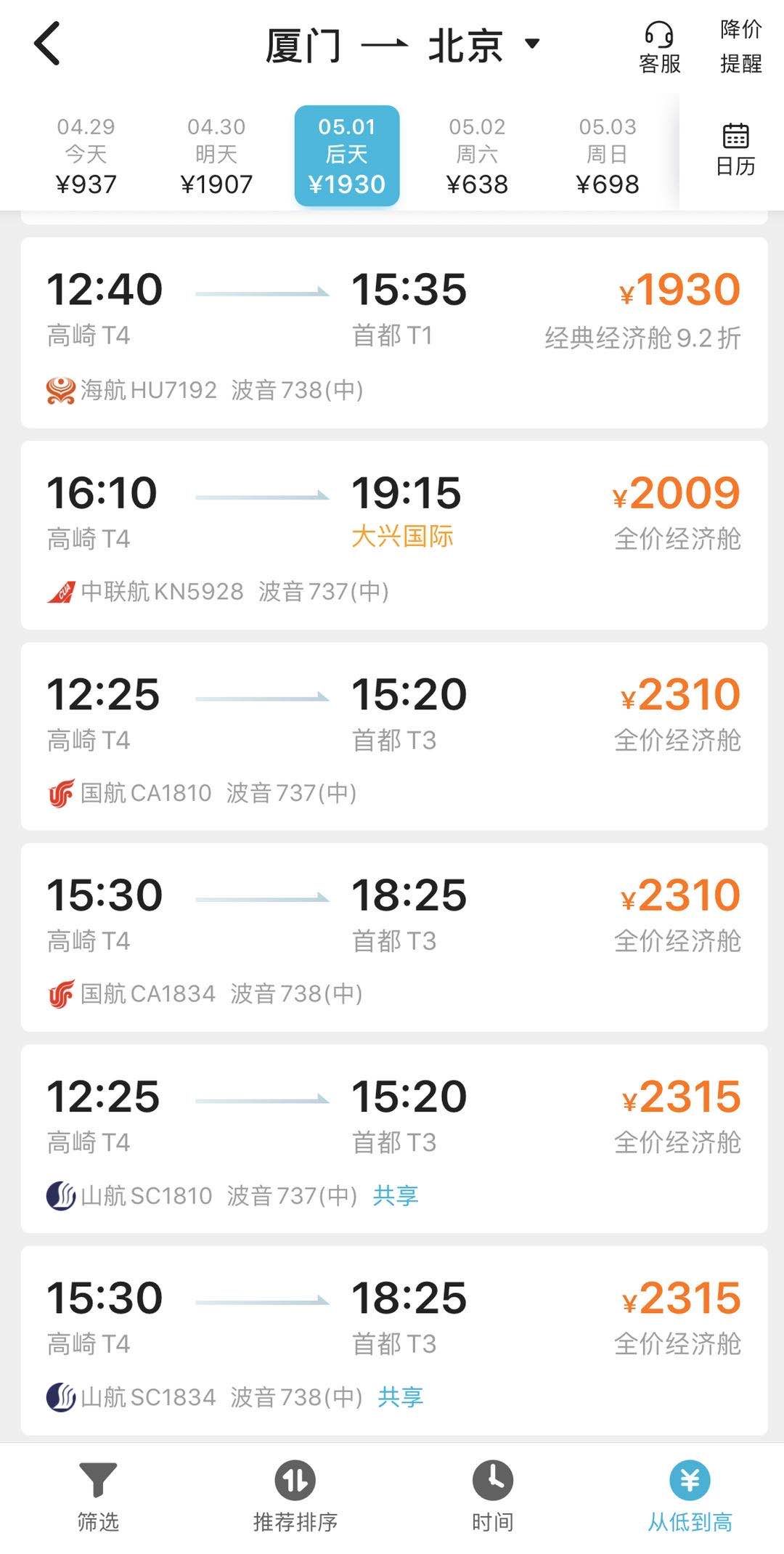This screenshot has width=784, height=1554.
Task: Open the 日历 calendar picker
Action: 735,150
